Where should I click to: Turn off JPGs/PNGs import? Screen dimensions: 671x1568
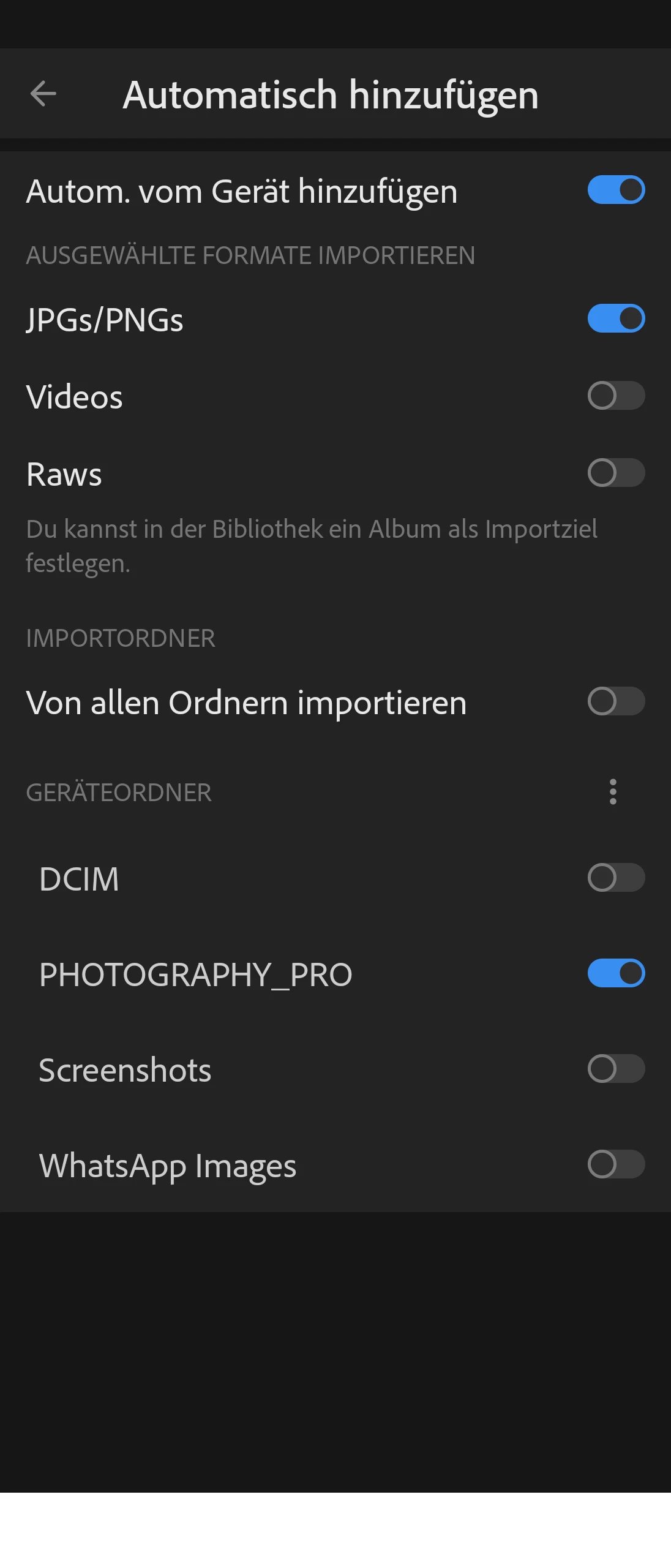click(616, 318)
